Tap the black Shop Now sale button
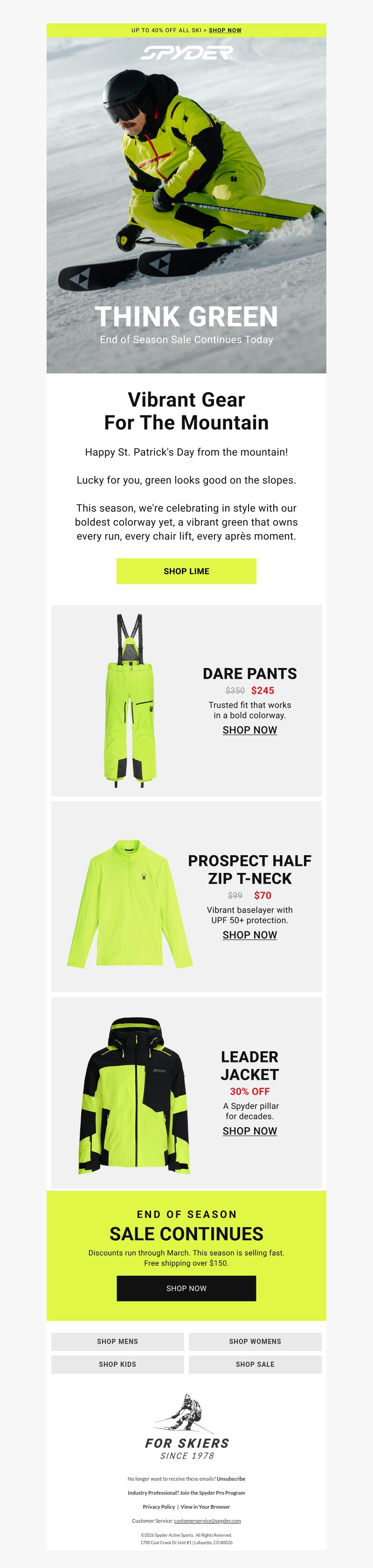Viewport: 373px width, 1568px height. tap(186, 1288)
